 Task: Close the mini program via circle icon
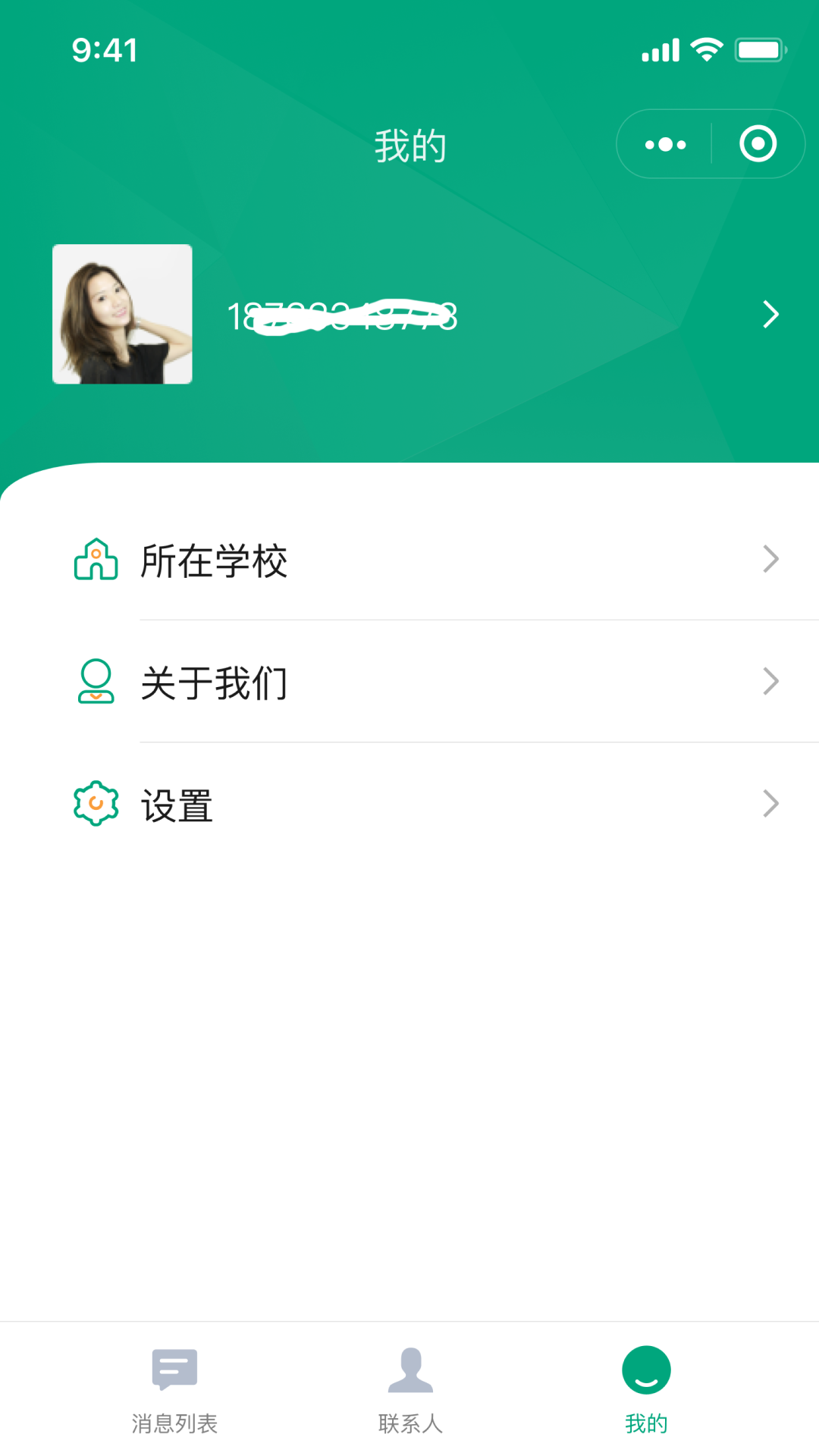pos(758,144)
